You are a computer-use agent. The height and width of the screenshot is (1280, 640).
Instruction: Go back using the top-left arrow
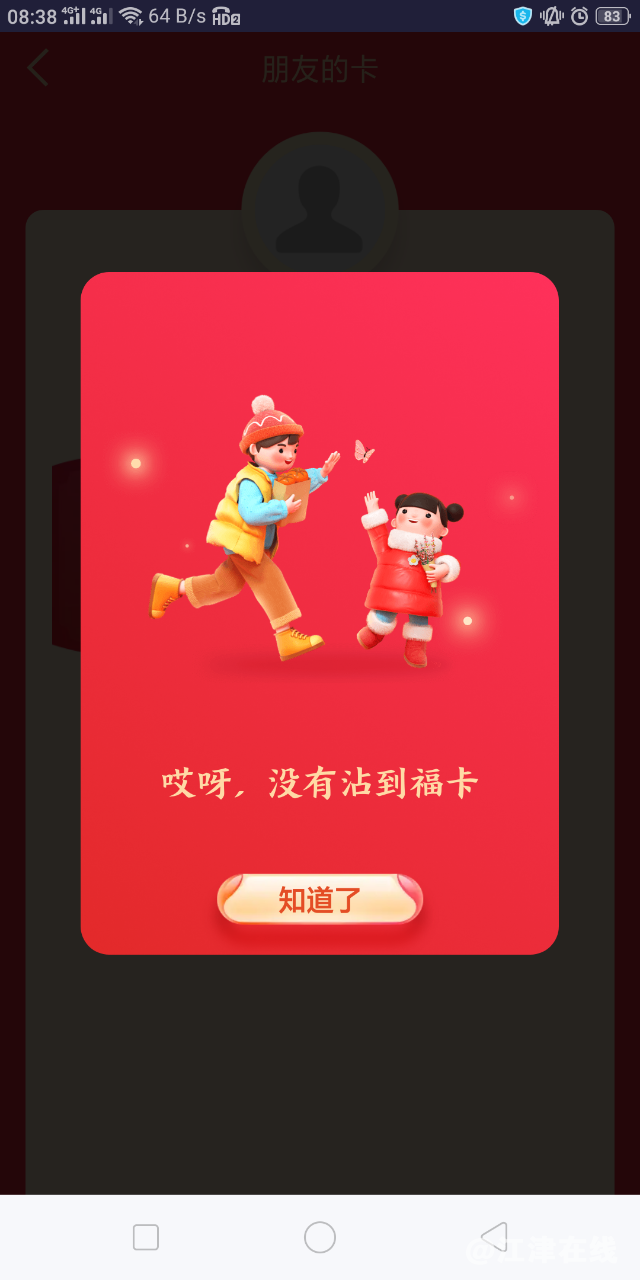pyautogui.click(x=38, y=68)
